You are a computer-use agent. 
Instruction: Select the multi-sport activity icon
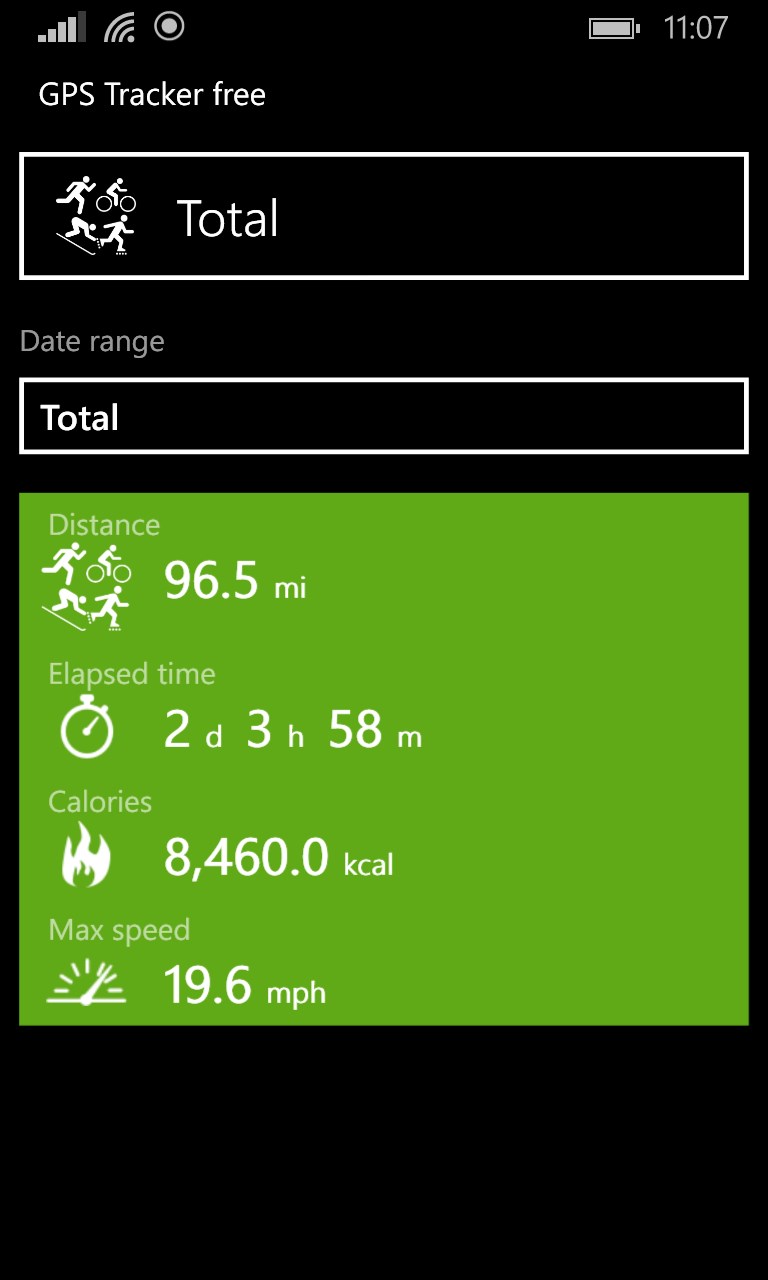tap(95, 213)
